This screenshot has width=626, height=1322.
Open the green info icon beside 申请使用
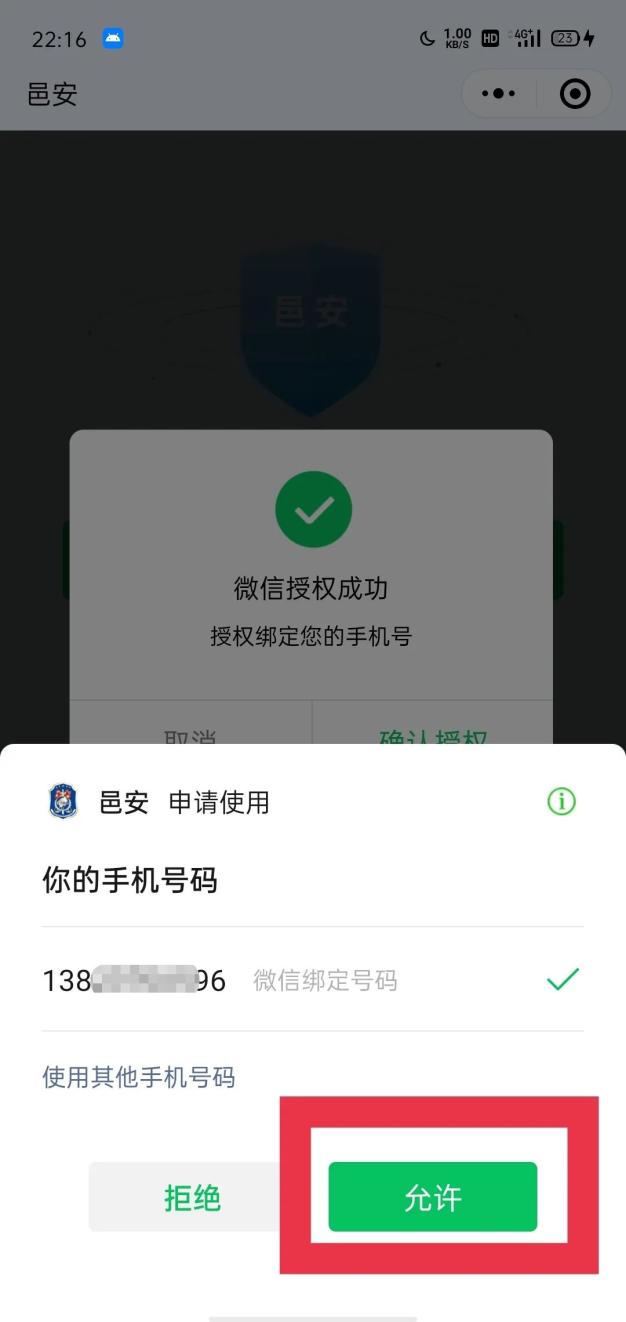tap(561, 801)
